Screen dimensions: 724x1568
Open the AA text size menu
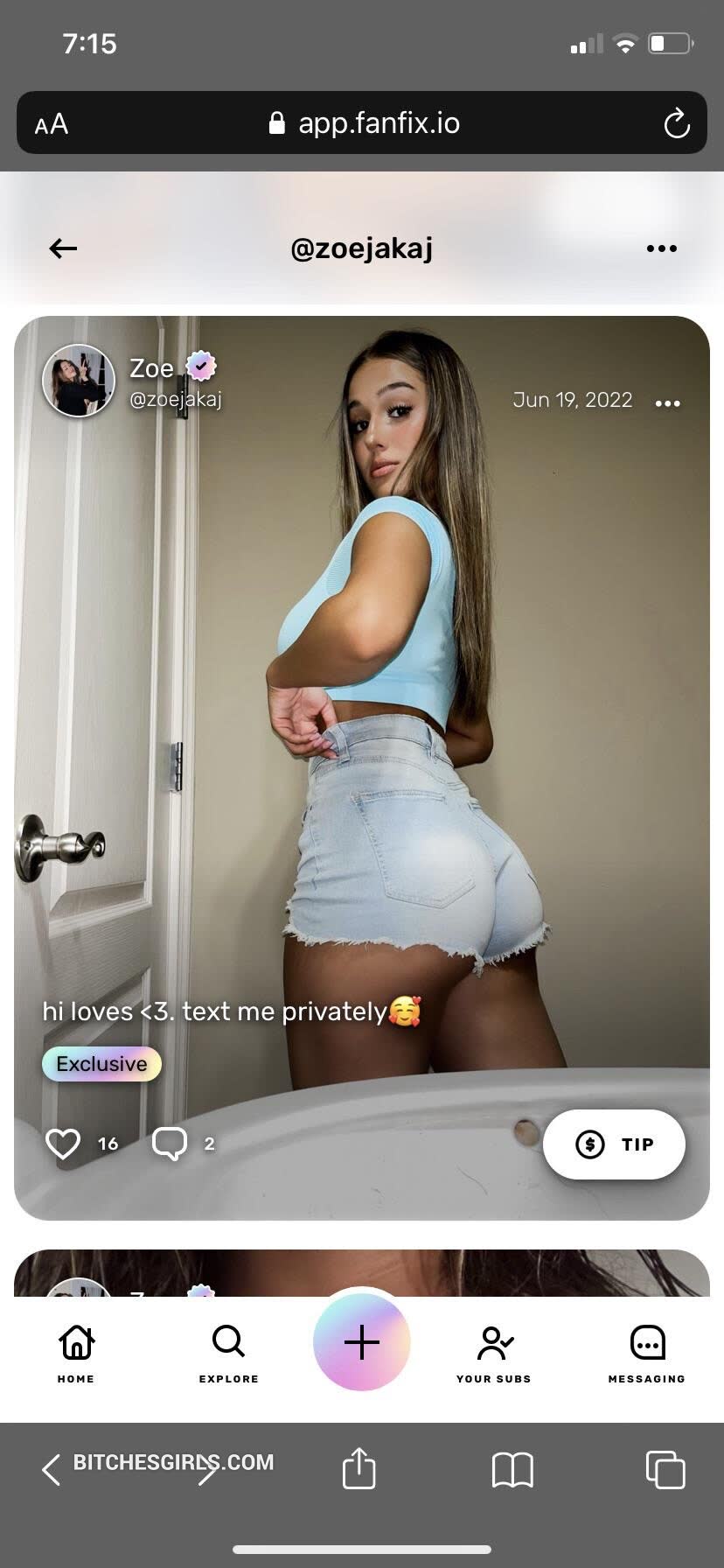pos(52,124)
